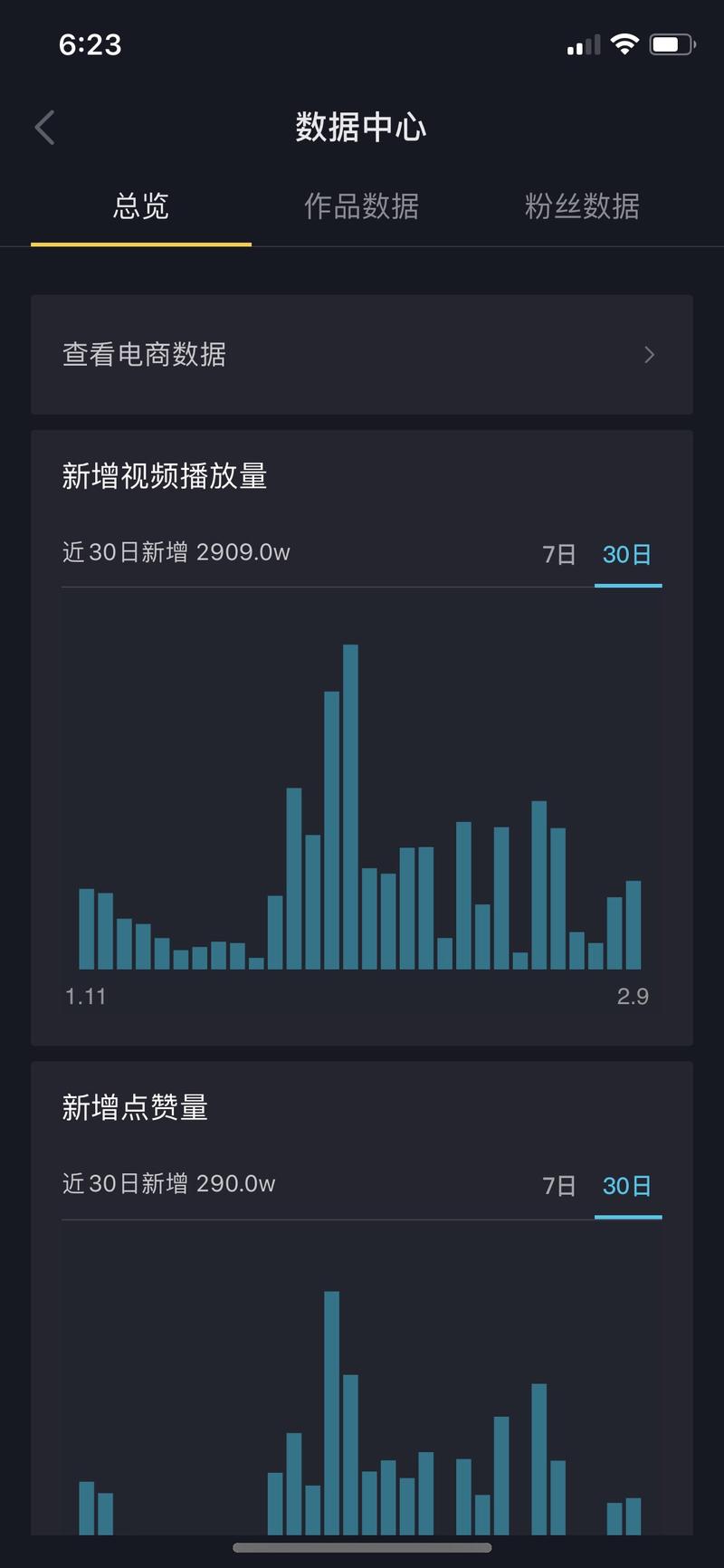The image size is (724, 1568).
Task: Open 查看电商数据 via its right chevron
Action: click(x=648, y=355)
